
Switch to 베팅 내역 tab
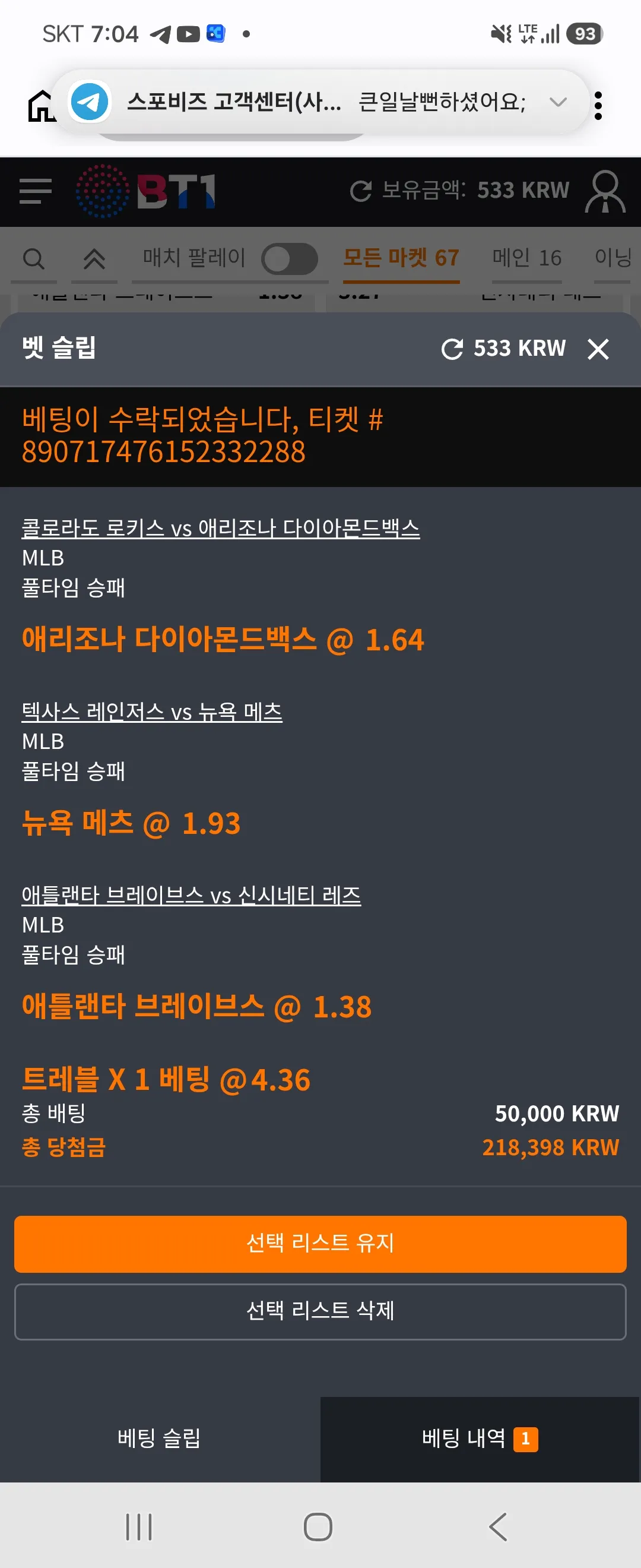tap(480, 1439)
